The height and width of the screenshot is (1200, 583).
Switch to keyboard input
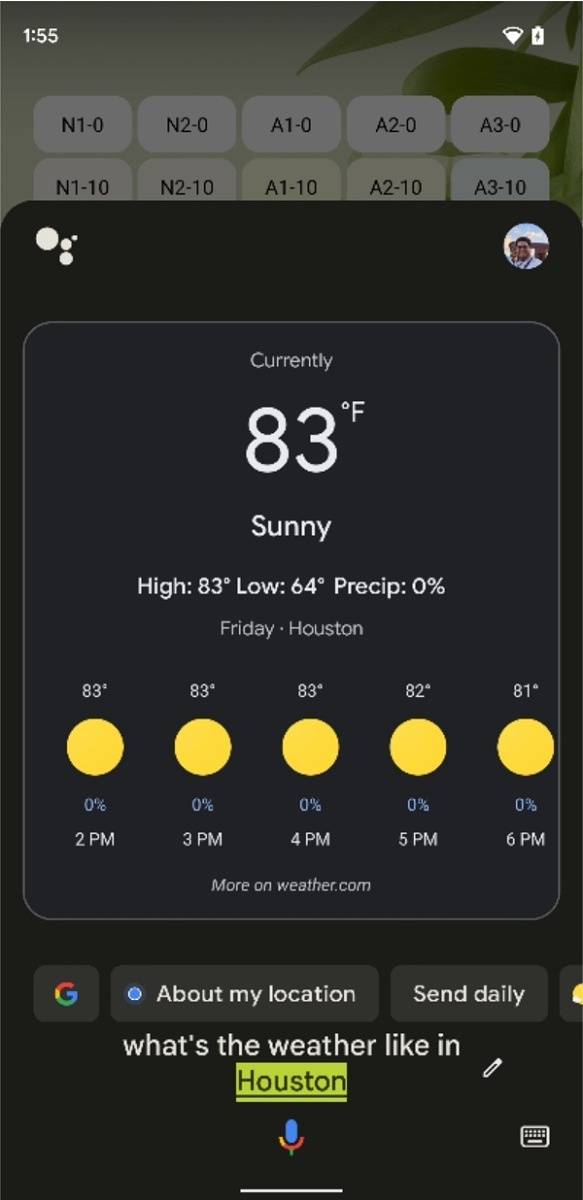(535, 1136)
